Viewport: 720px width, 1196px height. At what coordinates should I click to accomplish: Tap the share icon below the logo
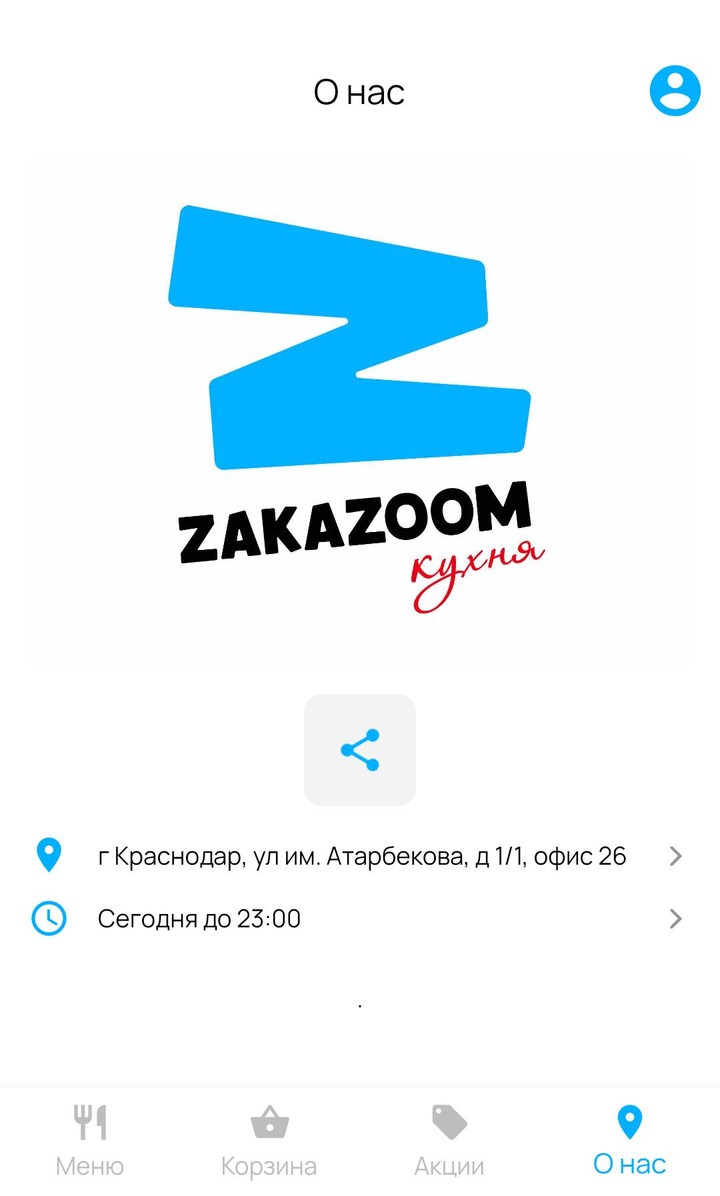360,748
